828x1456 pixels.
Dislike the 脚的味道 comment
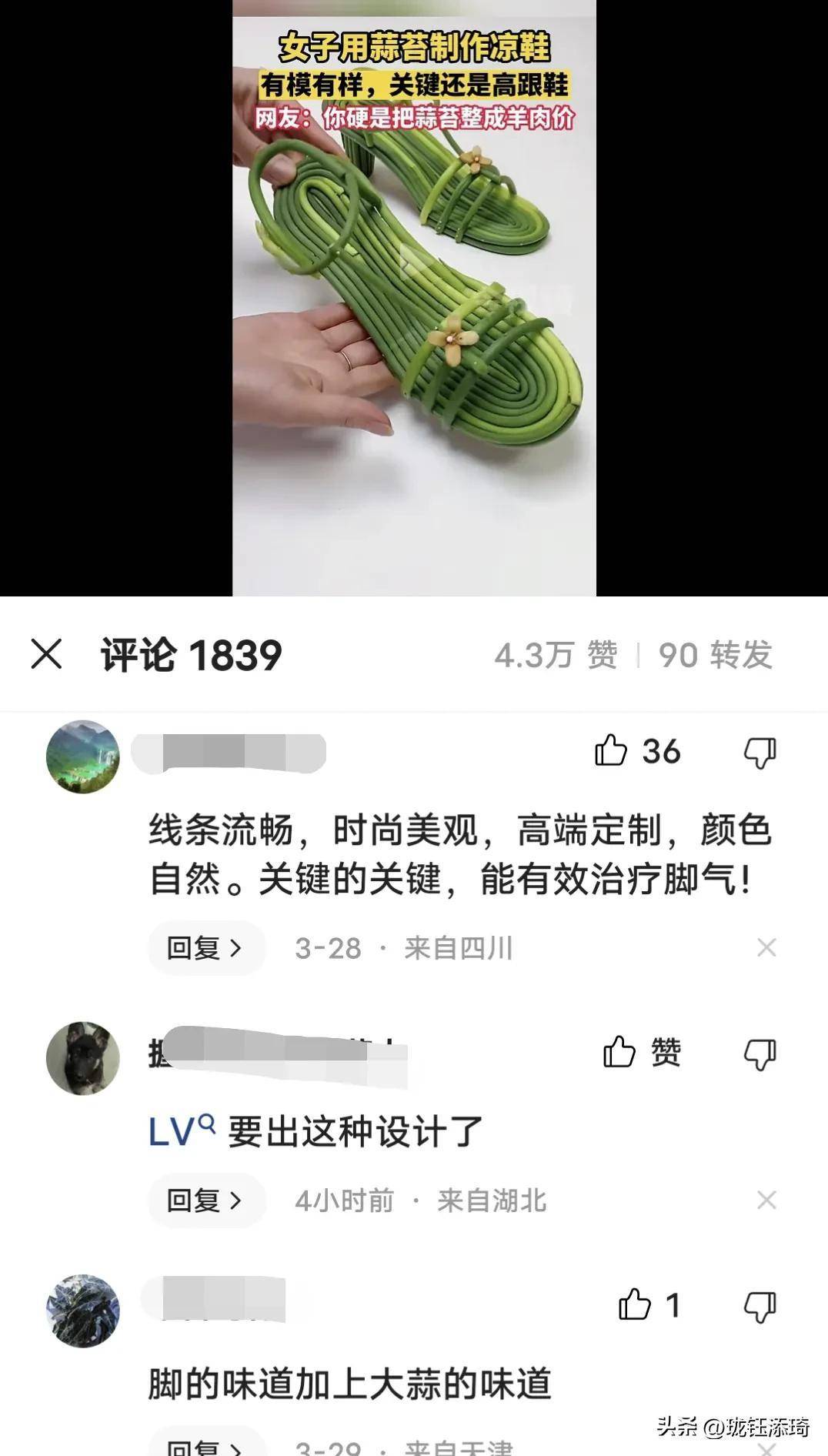click(x=760, y=1306)
